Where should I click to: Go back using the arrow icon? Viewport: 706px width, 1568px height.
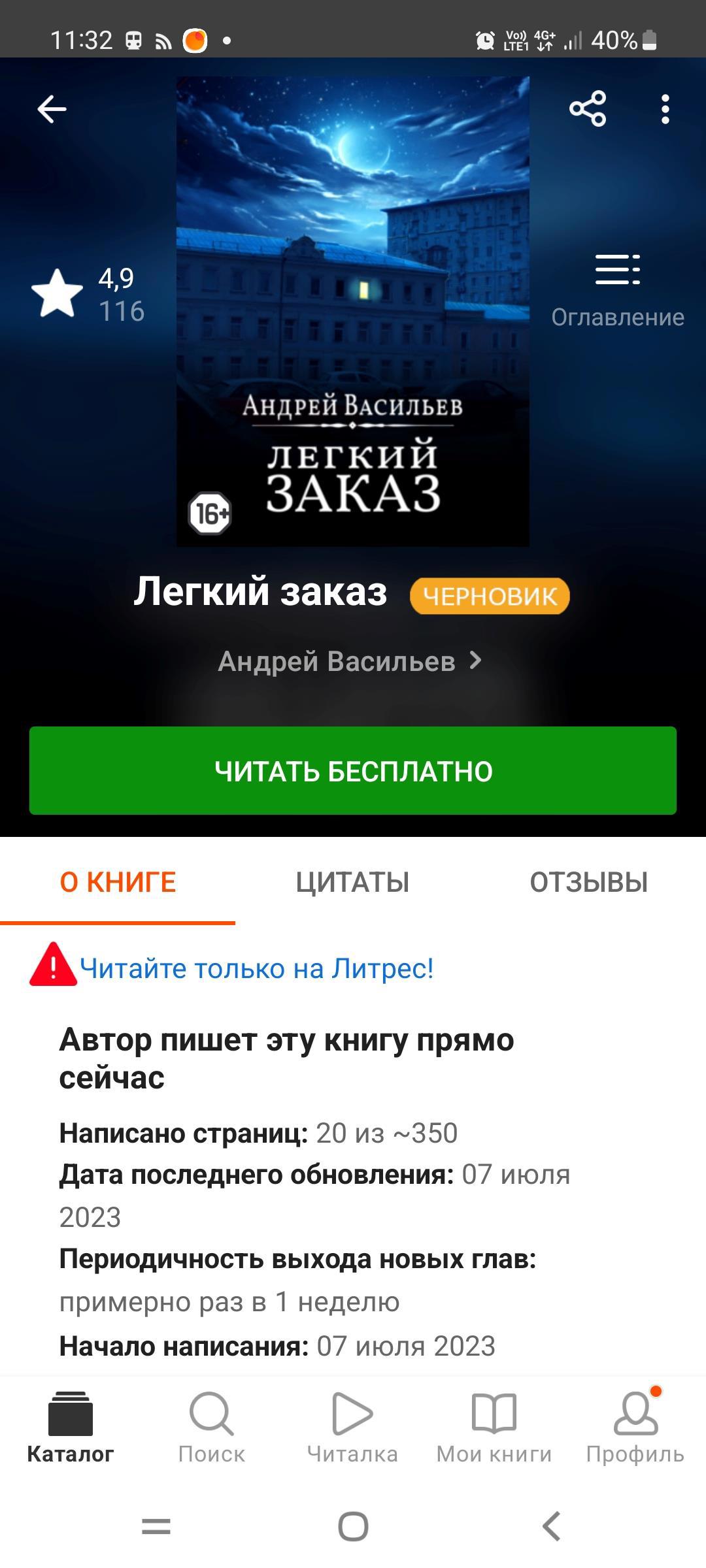[52, 108]
